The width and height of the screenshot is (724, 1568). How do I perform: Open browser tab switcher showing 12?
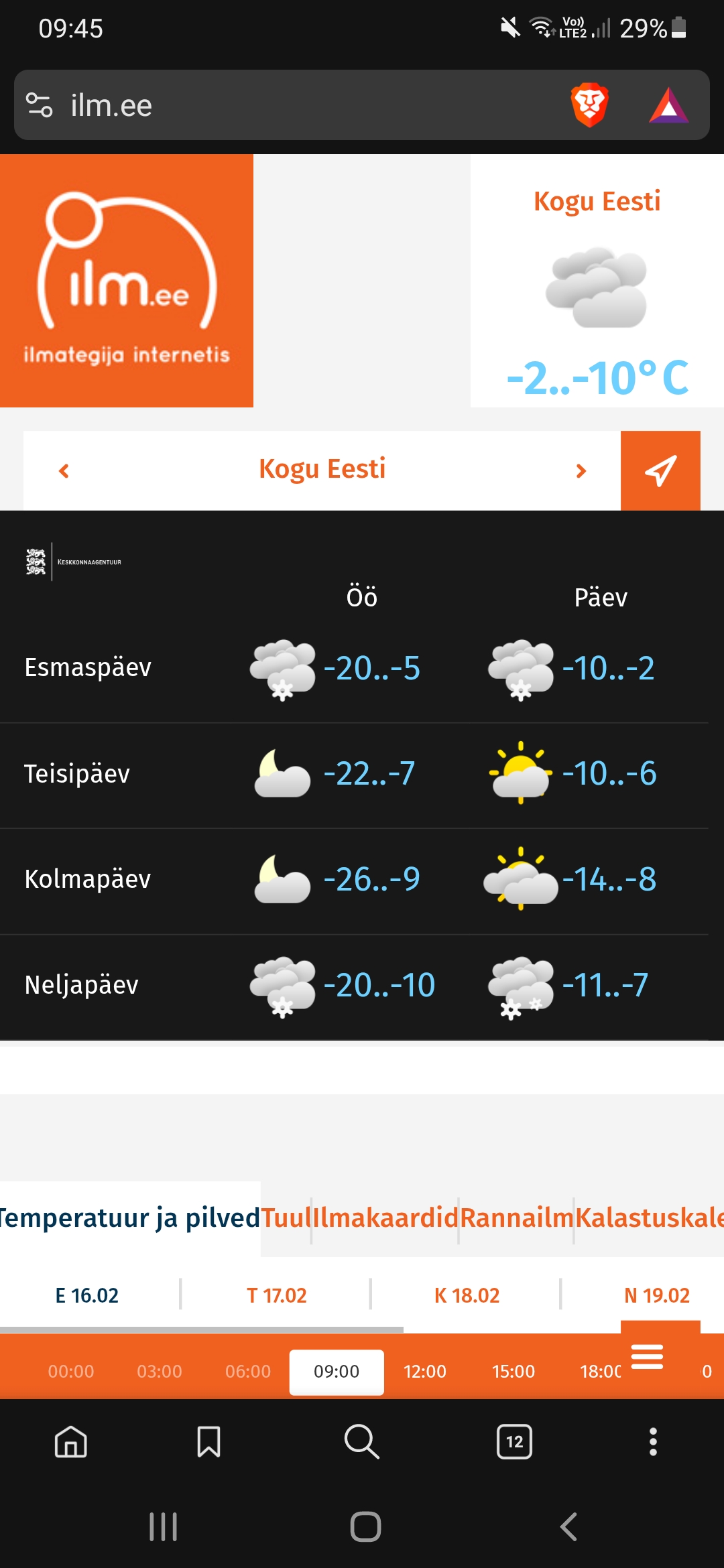514,1441
